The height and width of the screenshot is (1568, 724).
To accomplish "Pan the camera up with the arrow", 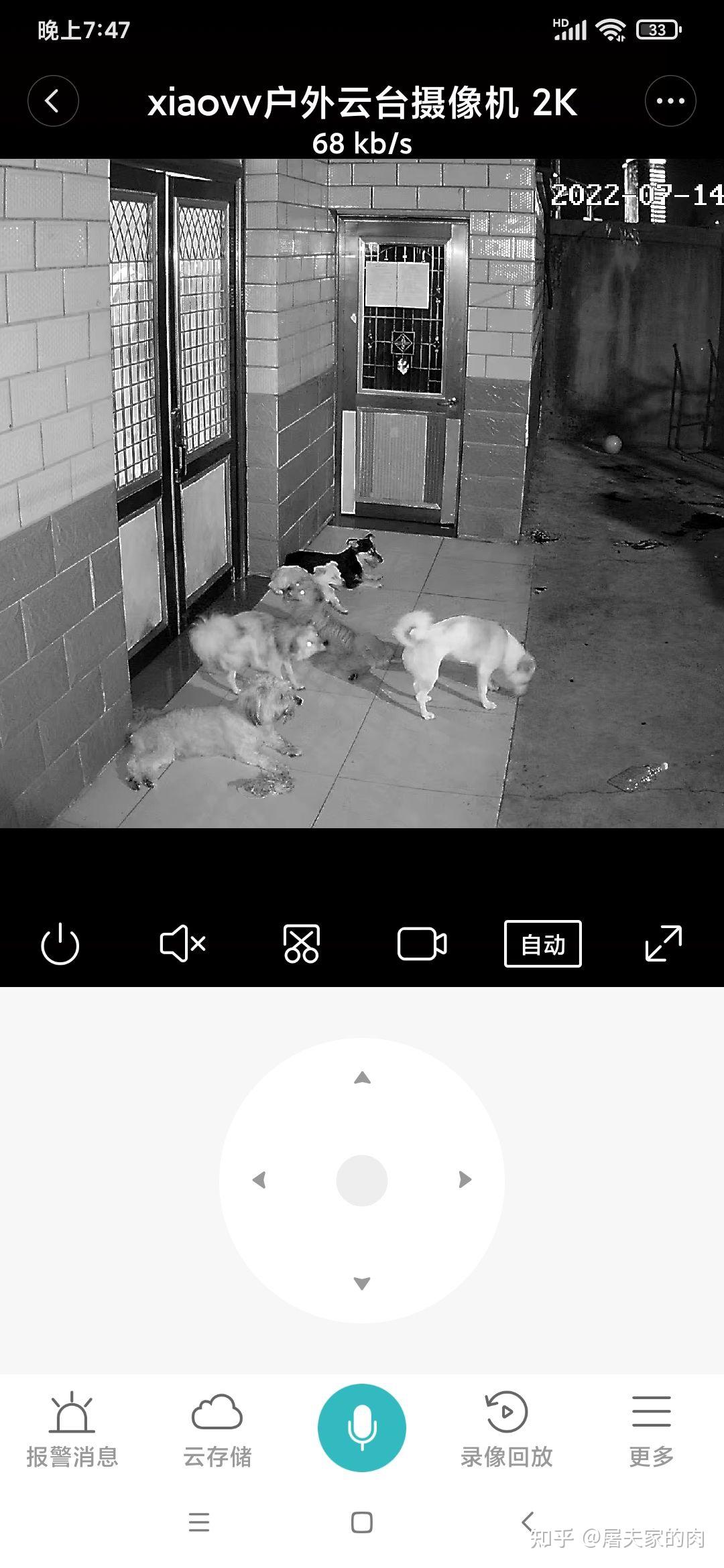I will pyautogui.click(x=362, y=1078).
